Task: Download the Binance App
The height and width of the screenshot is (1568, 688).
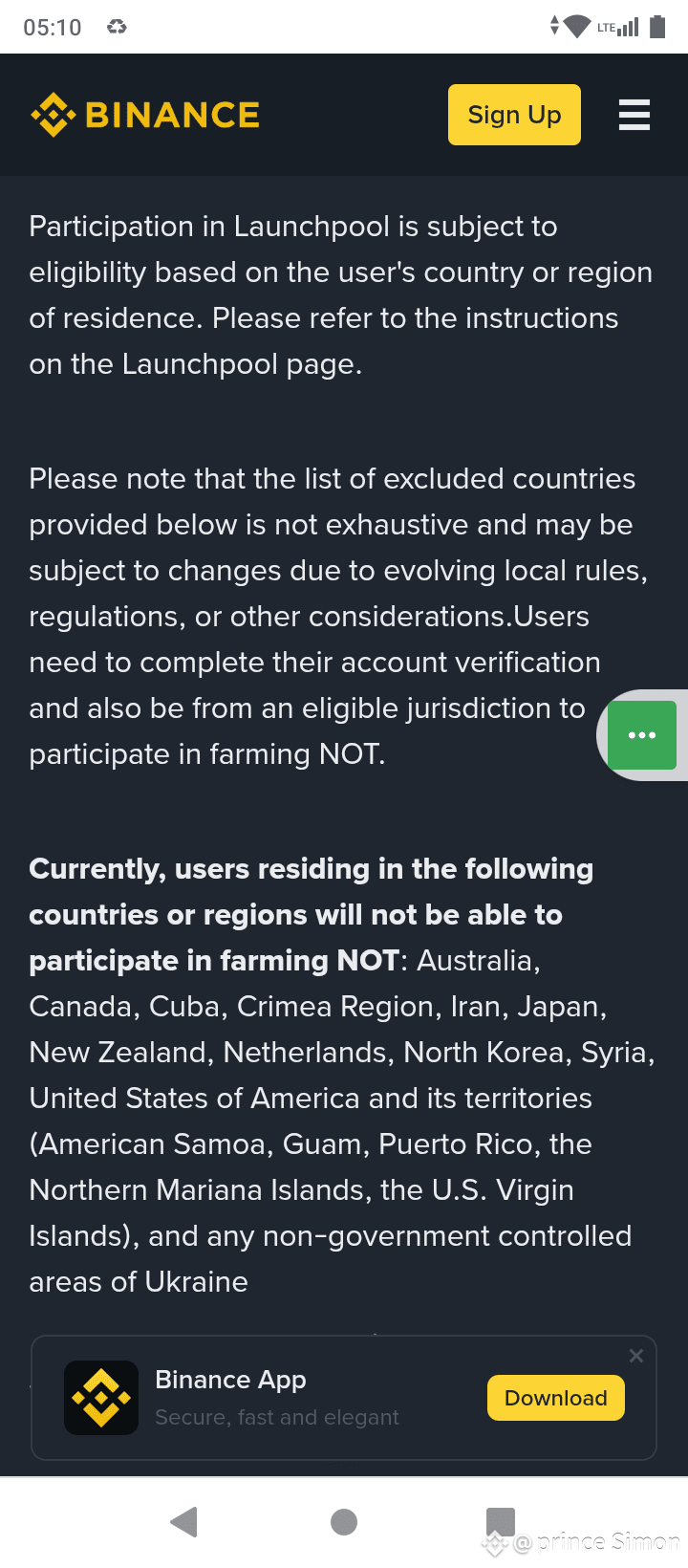Action: point(556,1398)
